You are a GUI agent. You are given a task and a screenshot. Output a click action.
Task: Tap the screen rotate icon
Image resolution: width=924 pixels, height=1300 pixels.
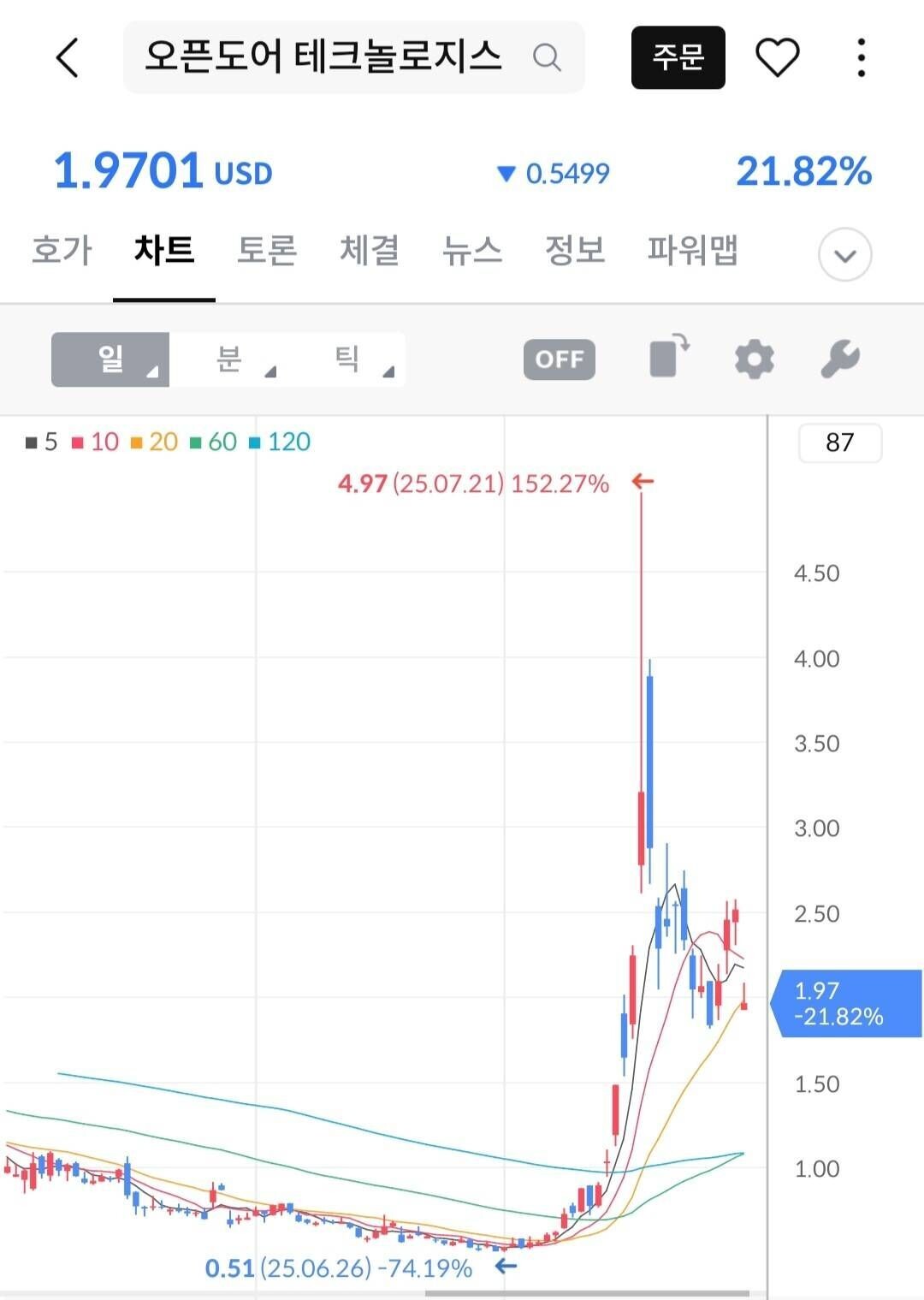(669, 359)
